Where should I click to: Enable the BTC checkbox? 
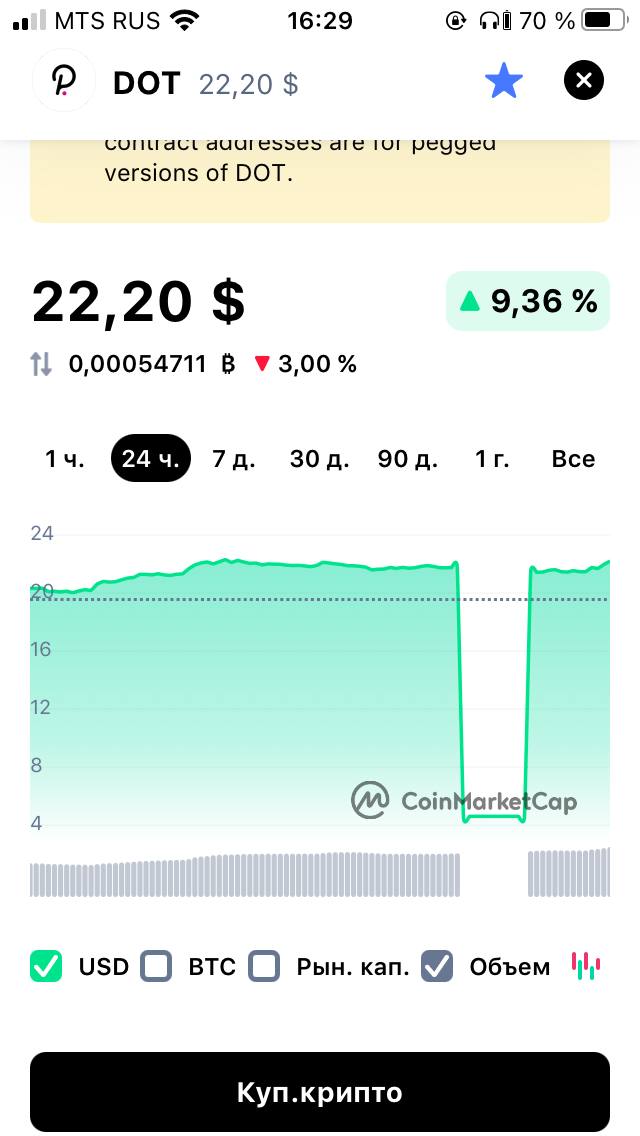click(157, 966)
